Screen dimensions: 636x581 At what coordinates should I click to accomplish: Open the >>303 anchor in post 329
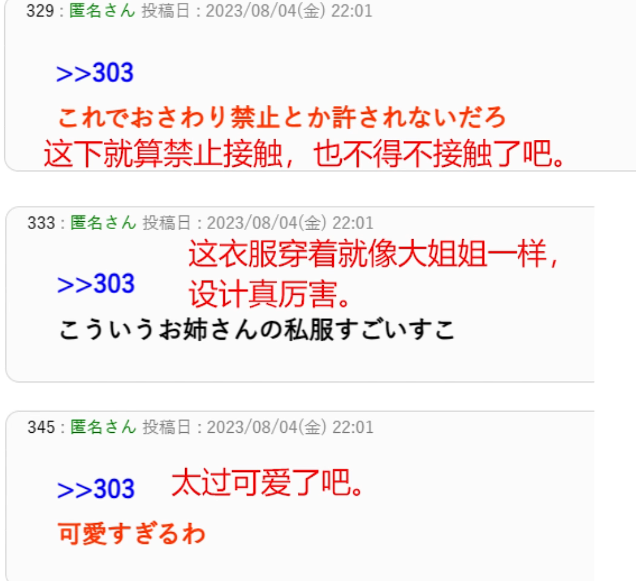(95, 74)
